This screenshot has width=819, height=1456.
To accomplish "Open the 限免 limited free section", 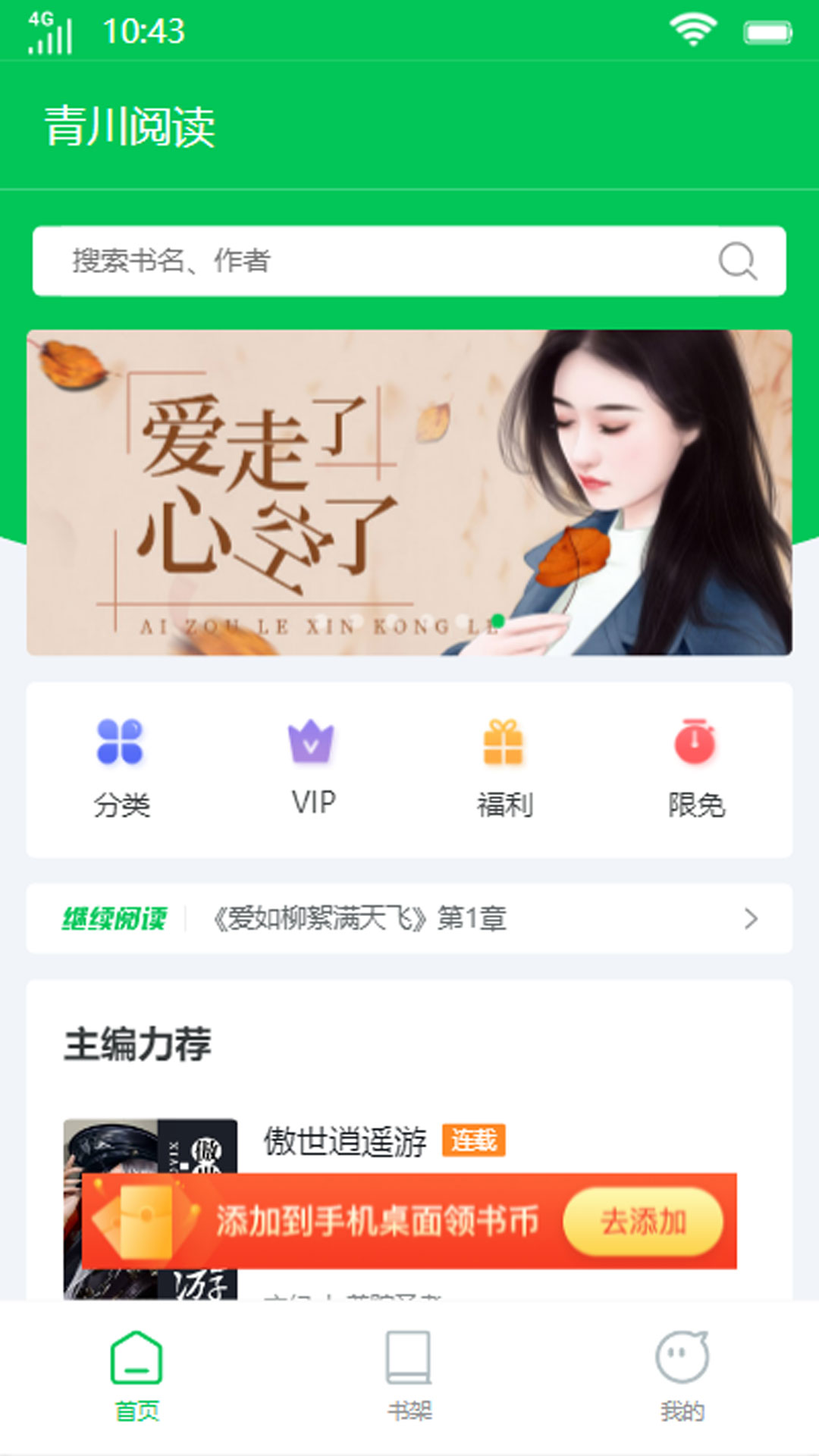I will 696,767.
